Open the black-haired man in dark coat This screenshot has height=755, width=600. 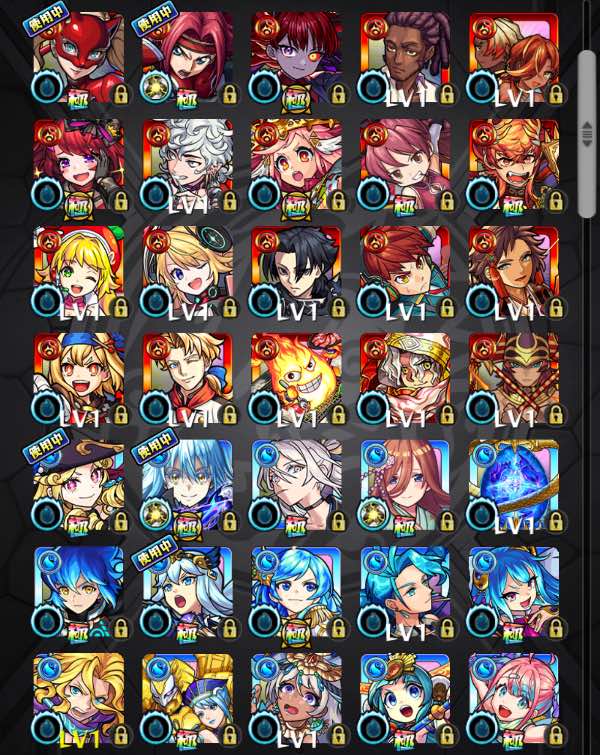coord(295,272)
